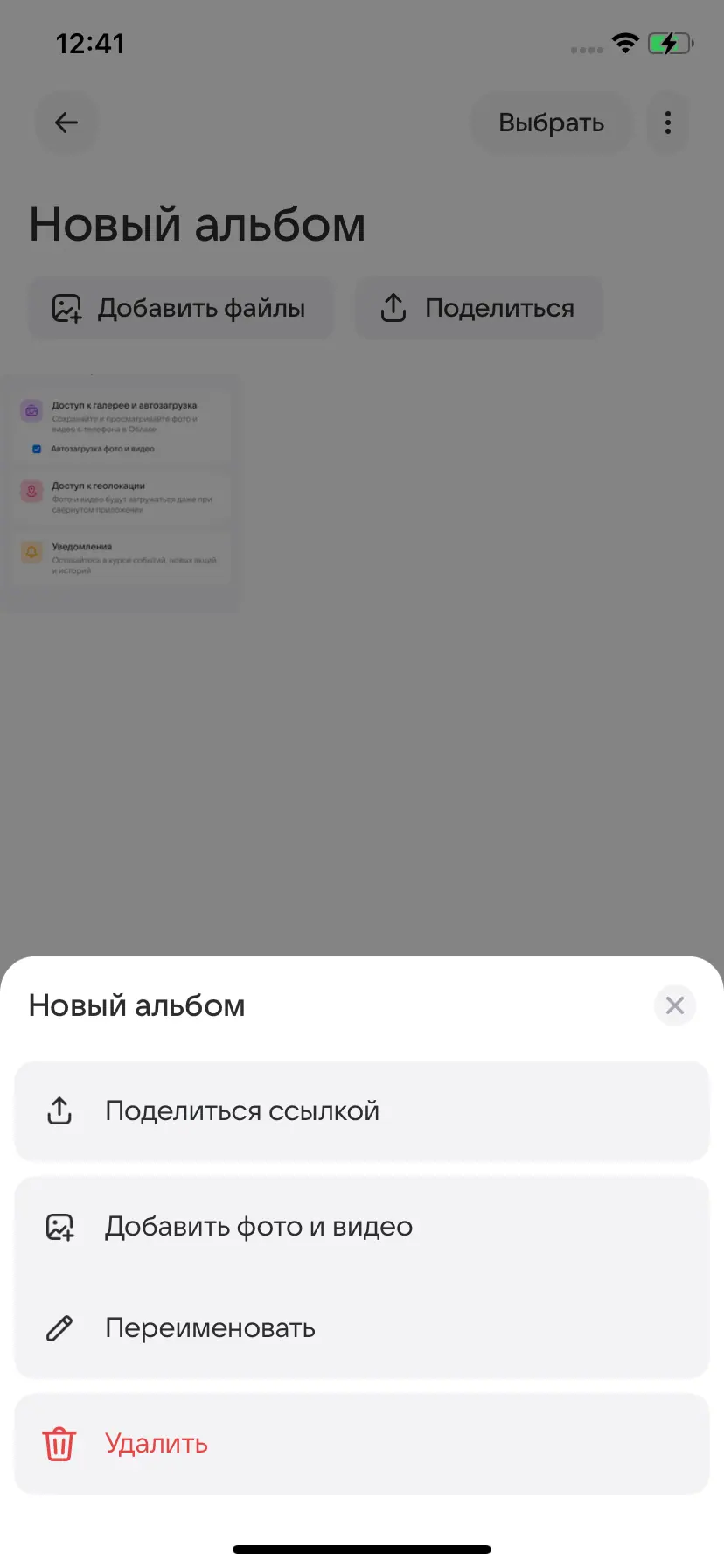Tap Переименовать to rename the album
The width and height of the screenshot is (724, 1568).
361,1328
